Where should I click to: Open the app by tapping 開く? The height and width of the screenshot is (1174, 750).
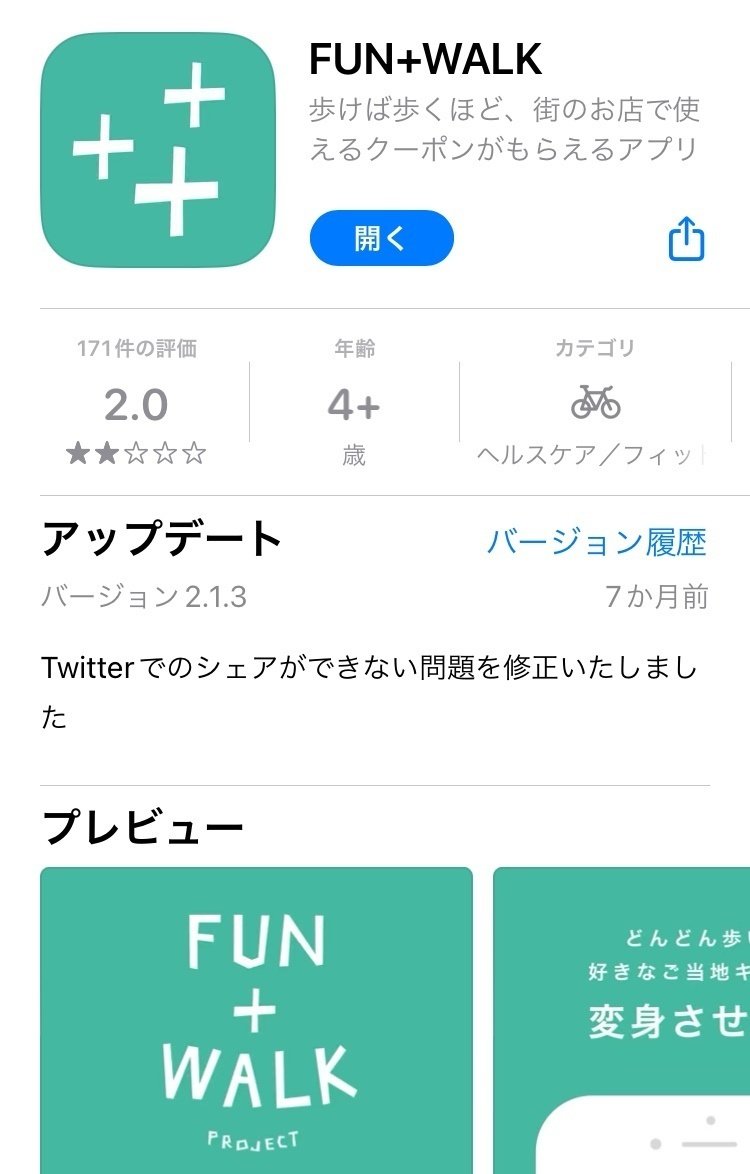(380, 237)
